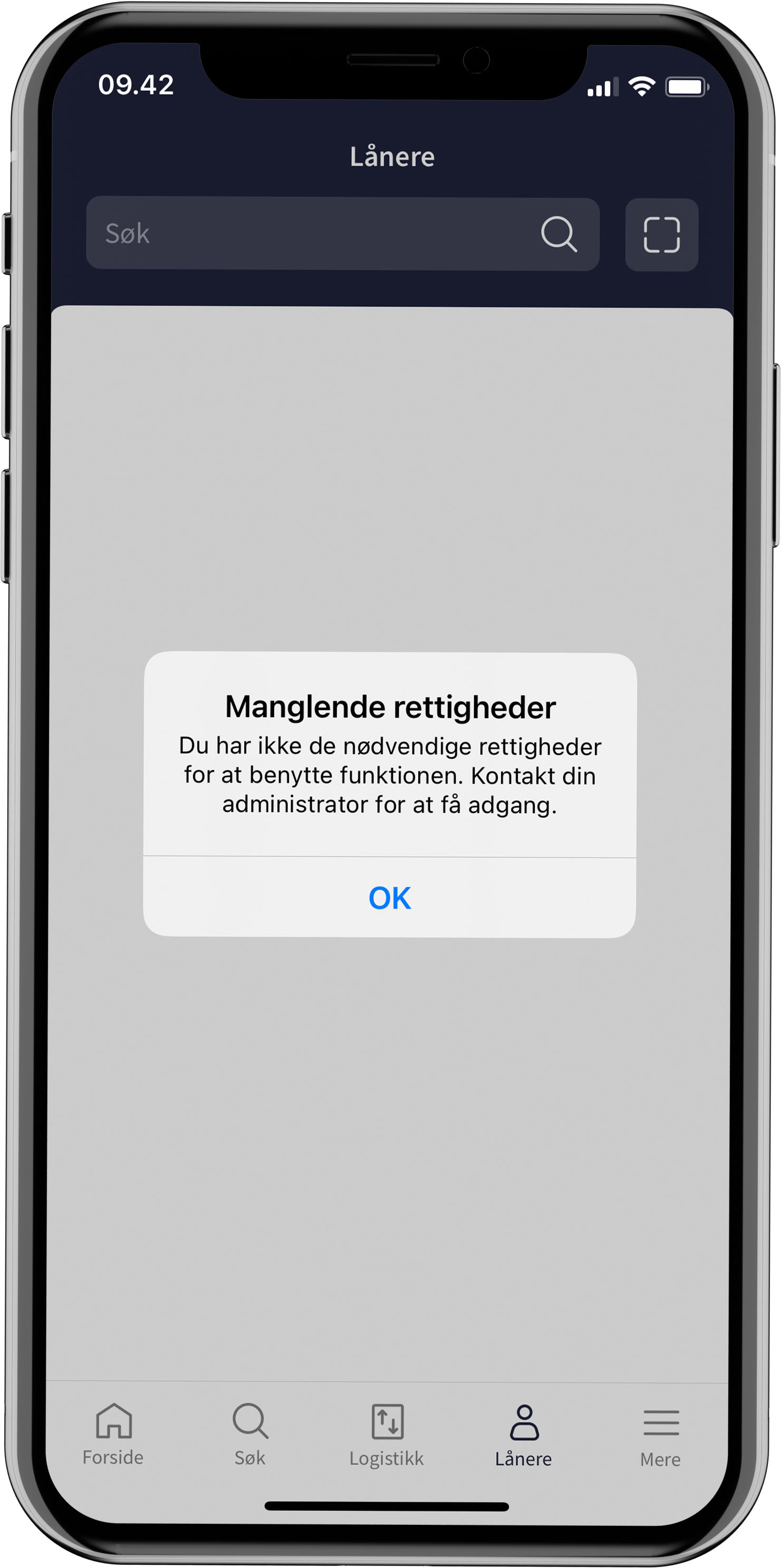Open the barcode scanner button
781x1568 pixels.
pos(661,234)
